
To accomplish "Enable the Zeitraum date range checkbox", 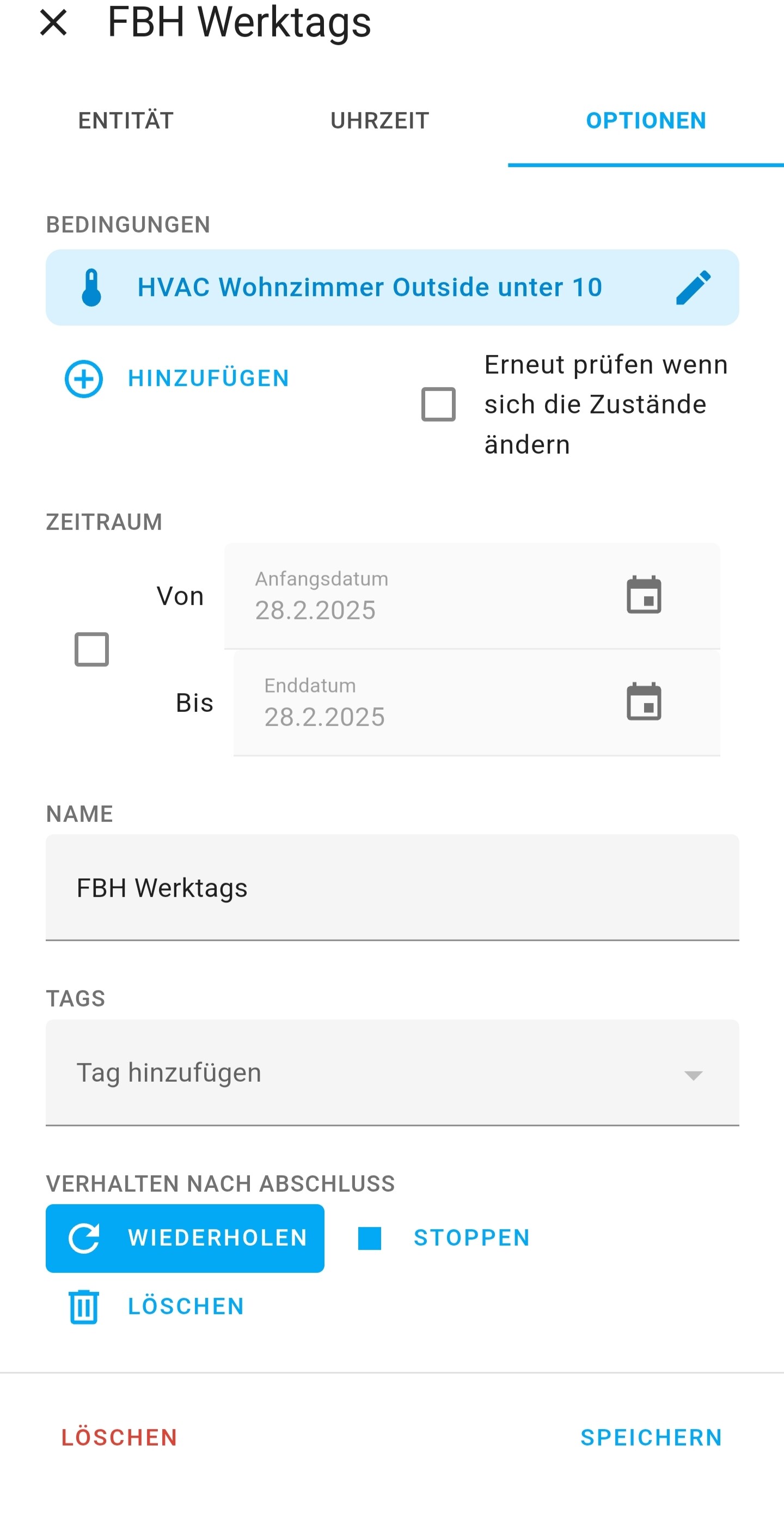I will coord(92,649).
